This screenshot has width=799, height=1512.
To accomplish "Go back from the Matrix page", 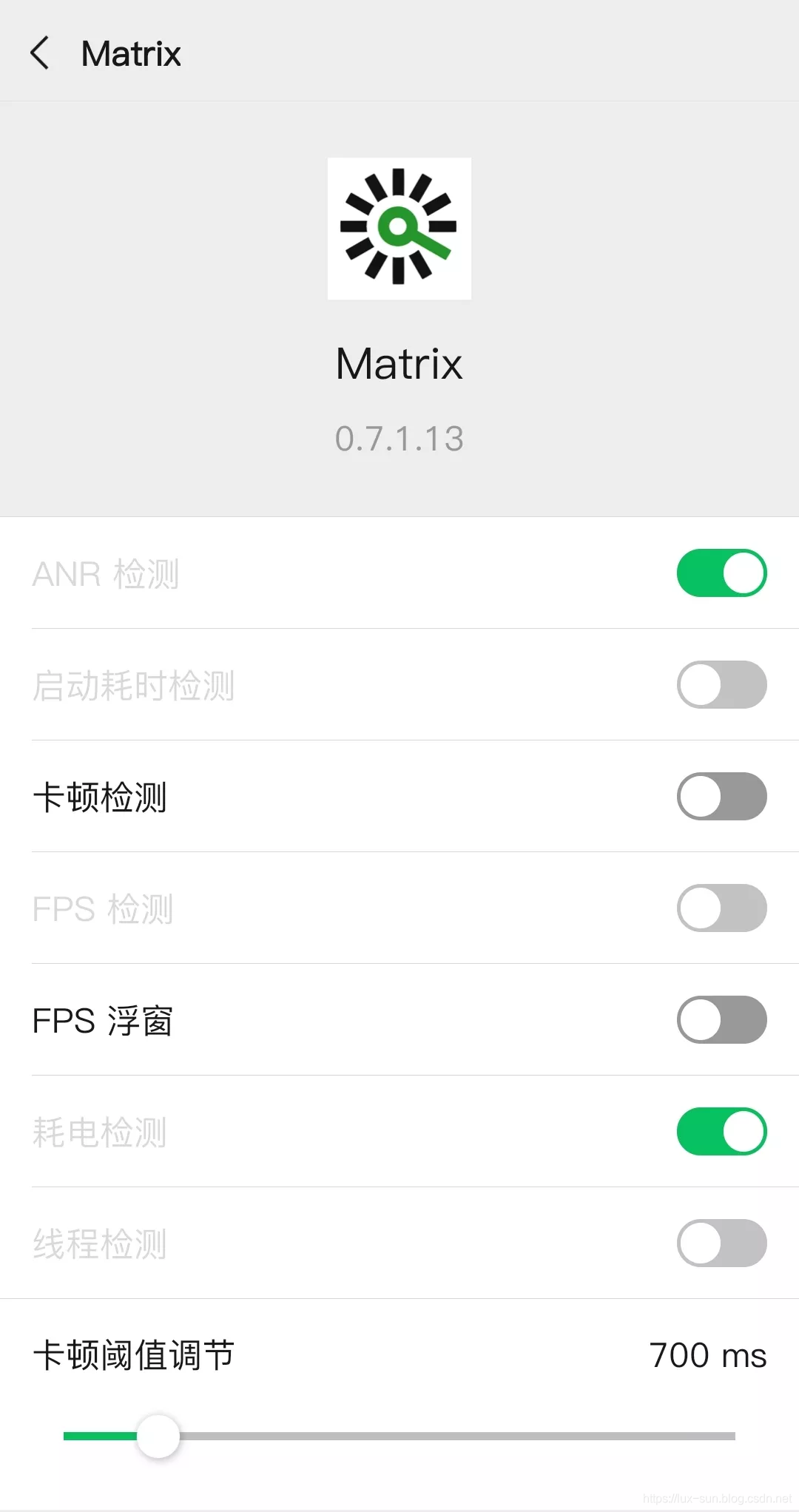I will (40, 53).
